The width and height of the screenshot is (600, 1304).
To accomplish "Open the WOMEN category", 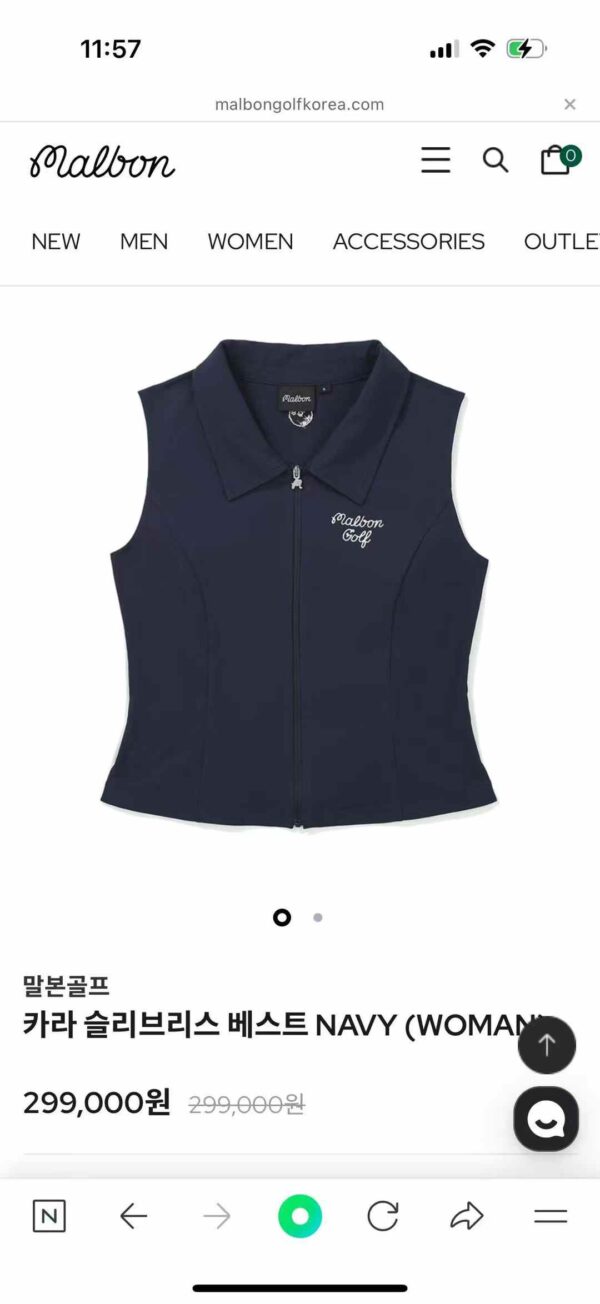I will pos(250,241).
